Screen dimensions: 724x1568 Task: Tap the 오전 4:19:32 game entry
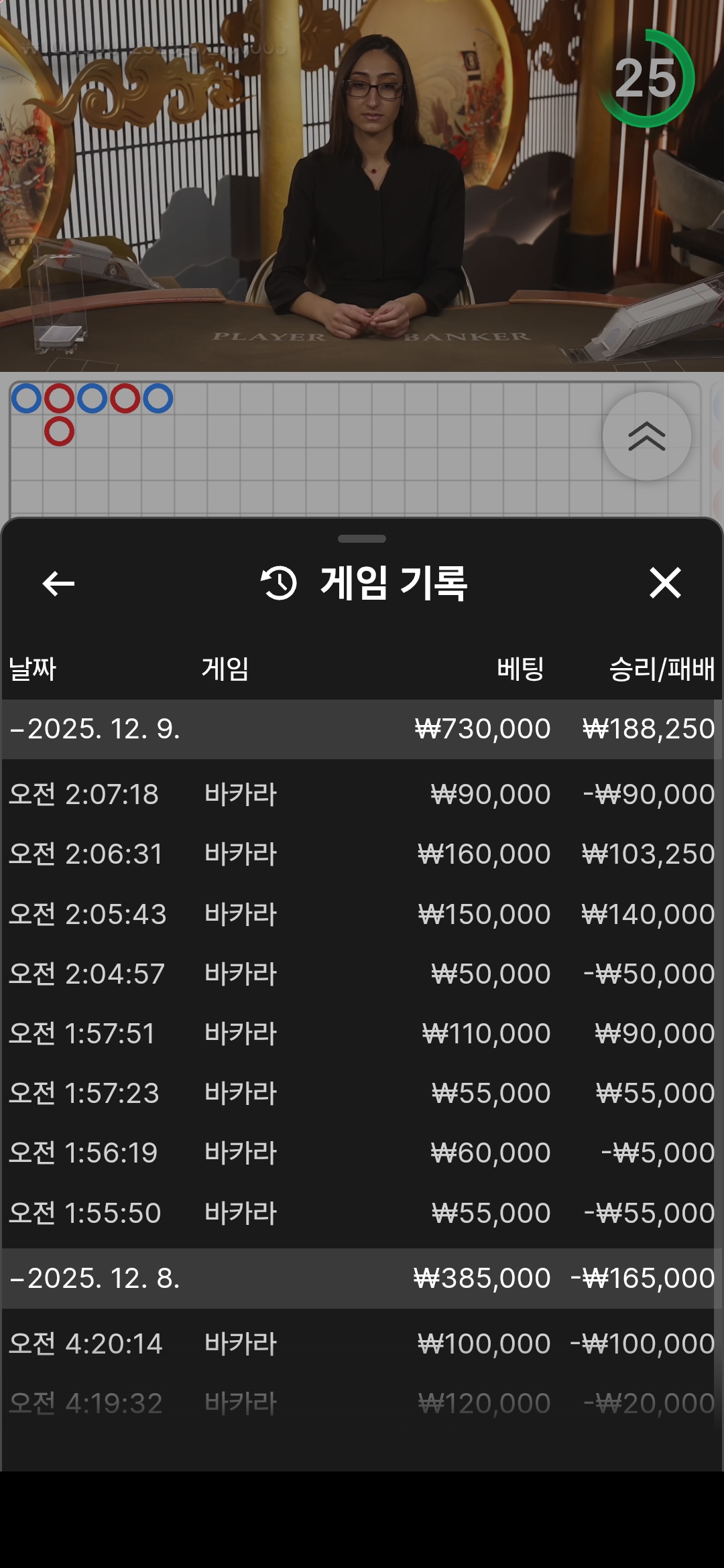tap(362, 1404)
